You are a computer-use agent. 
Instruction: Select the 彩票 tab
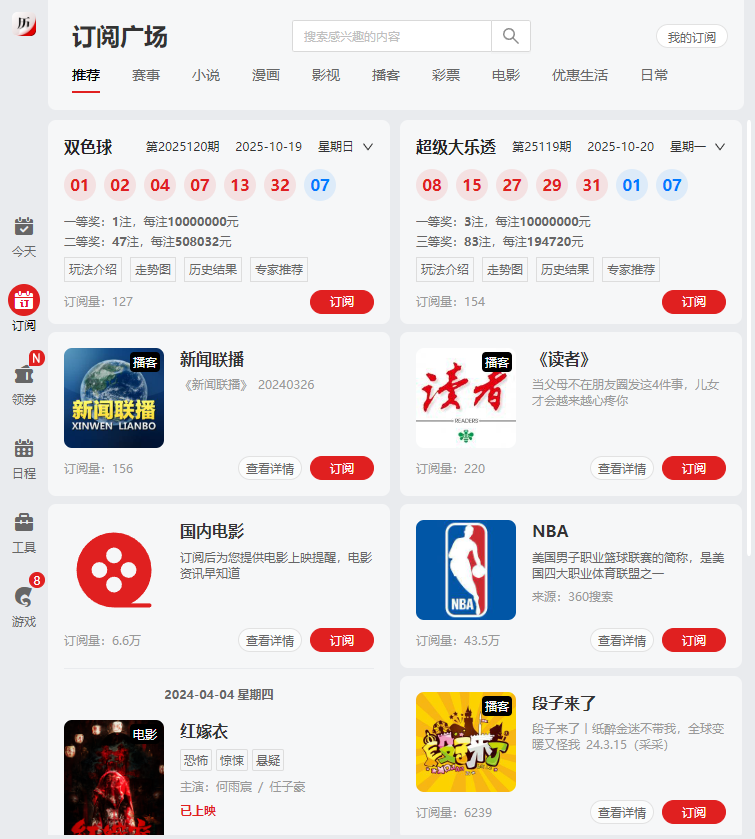coord(446,75)
